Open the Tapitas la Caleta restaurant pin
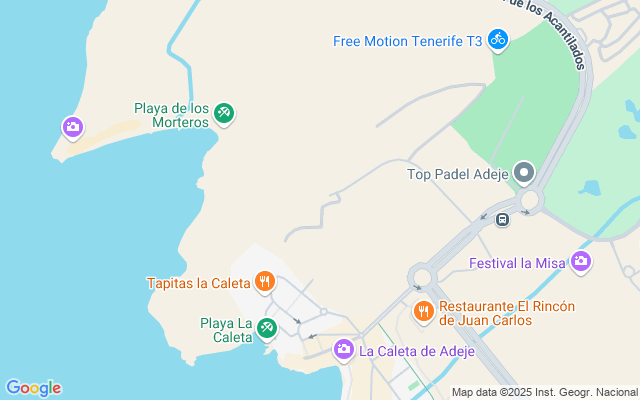The width and height of the screenshot is (640, 400). click(265, 282)
